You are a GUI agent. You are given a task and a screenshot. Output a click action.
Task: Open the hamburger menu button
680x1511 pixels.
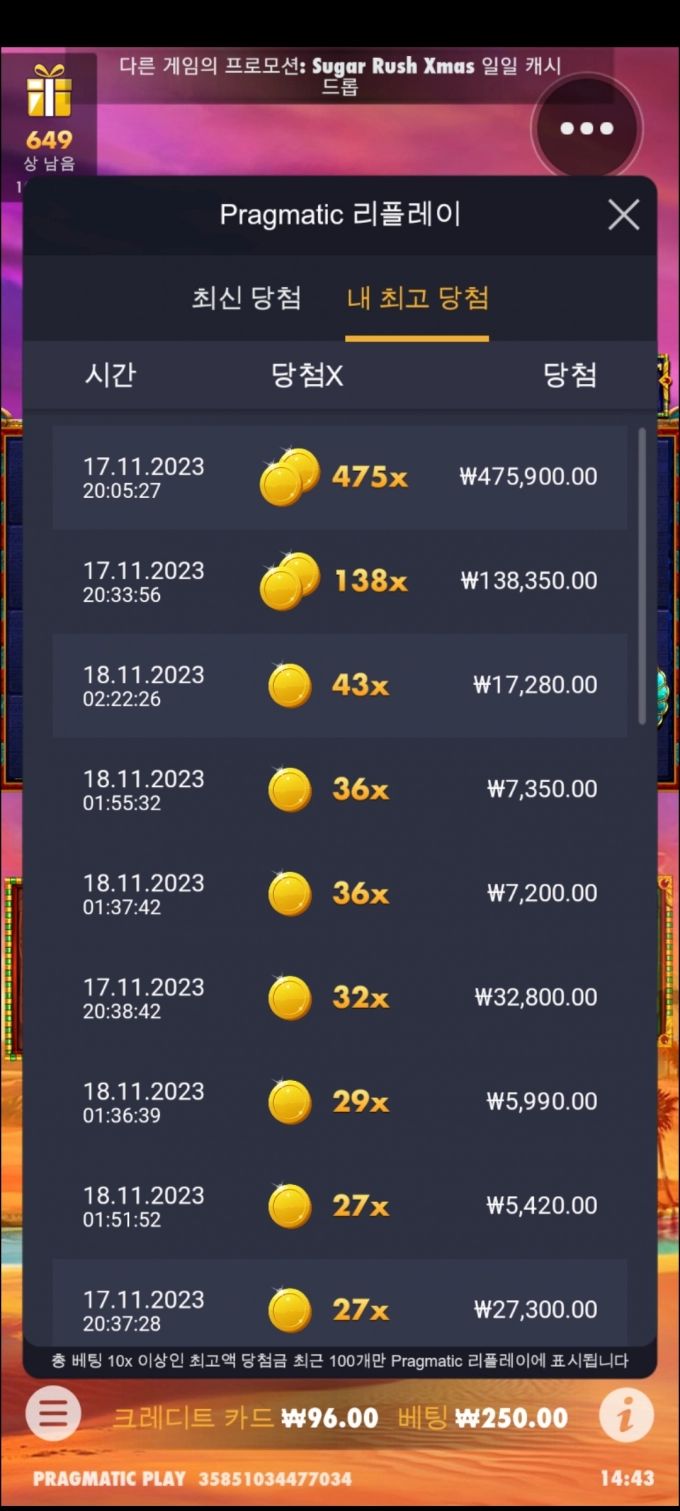[x=53, y=1414]
